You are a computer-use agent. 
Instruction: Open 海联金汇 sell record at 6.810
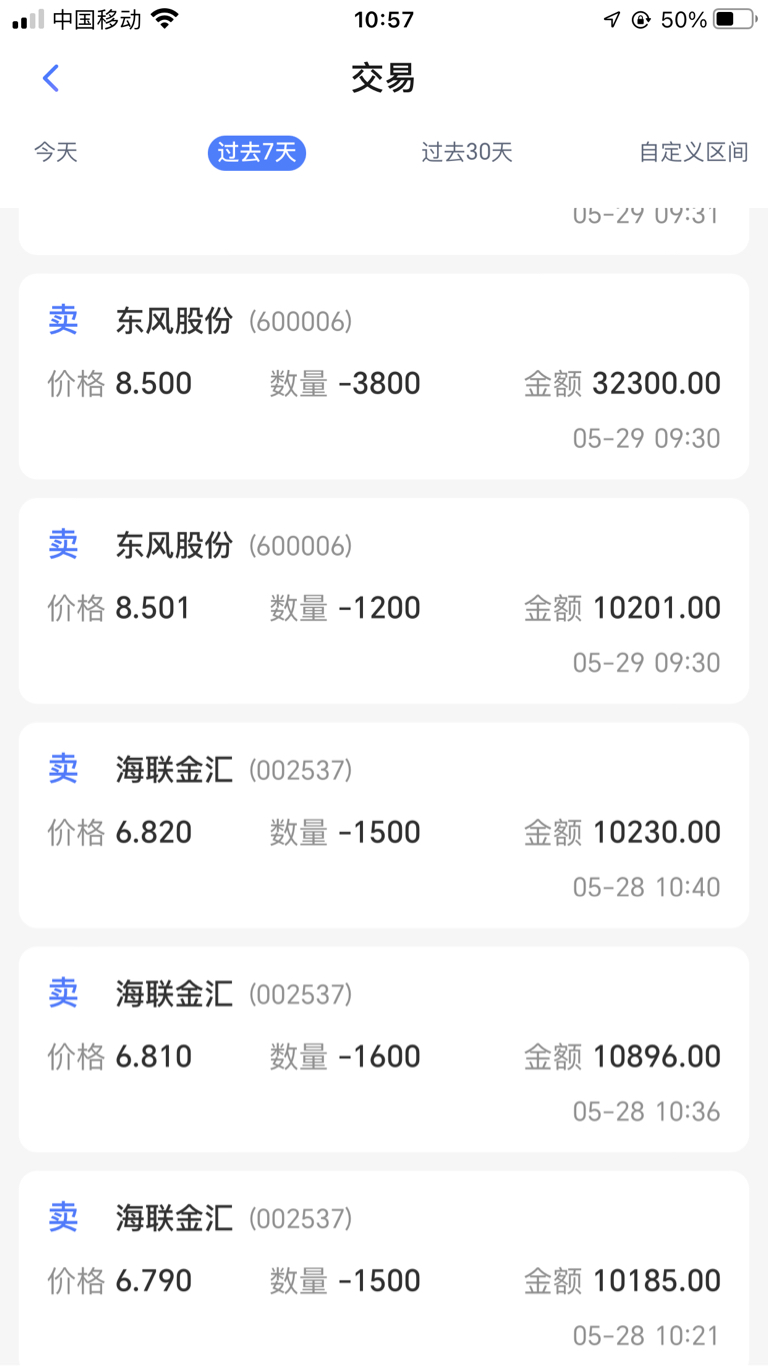384,1049
